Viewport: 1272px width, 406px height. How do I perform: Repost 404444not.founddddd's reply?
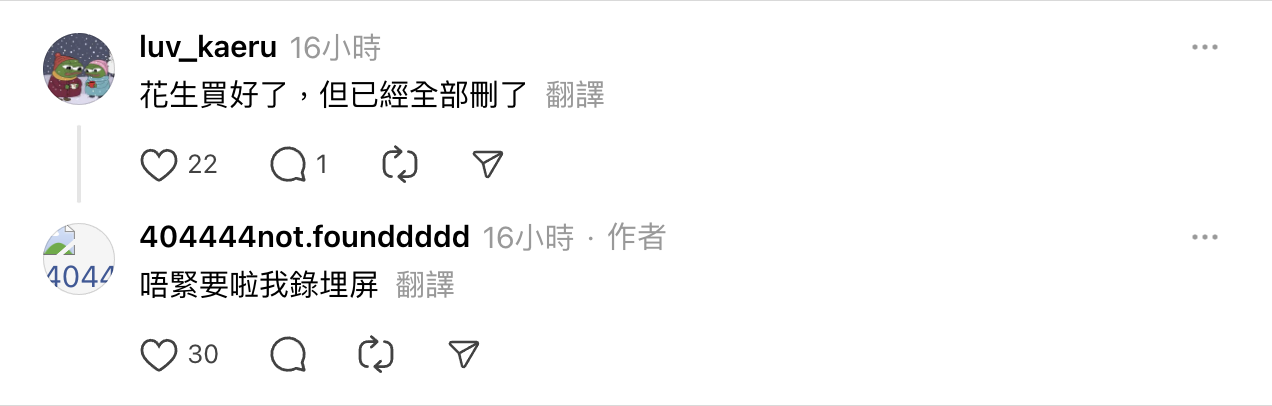[x=376, y=354]
